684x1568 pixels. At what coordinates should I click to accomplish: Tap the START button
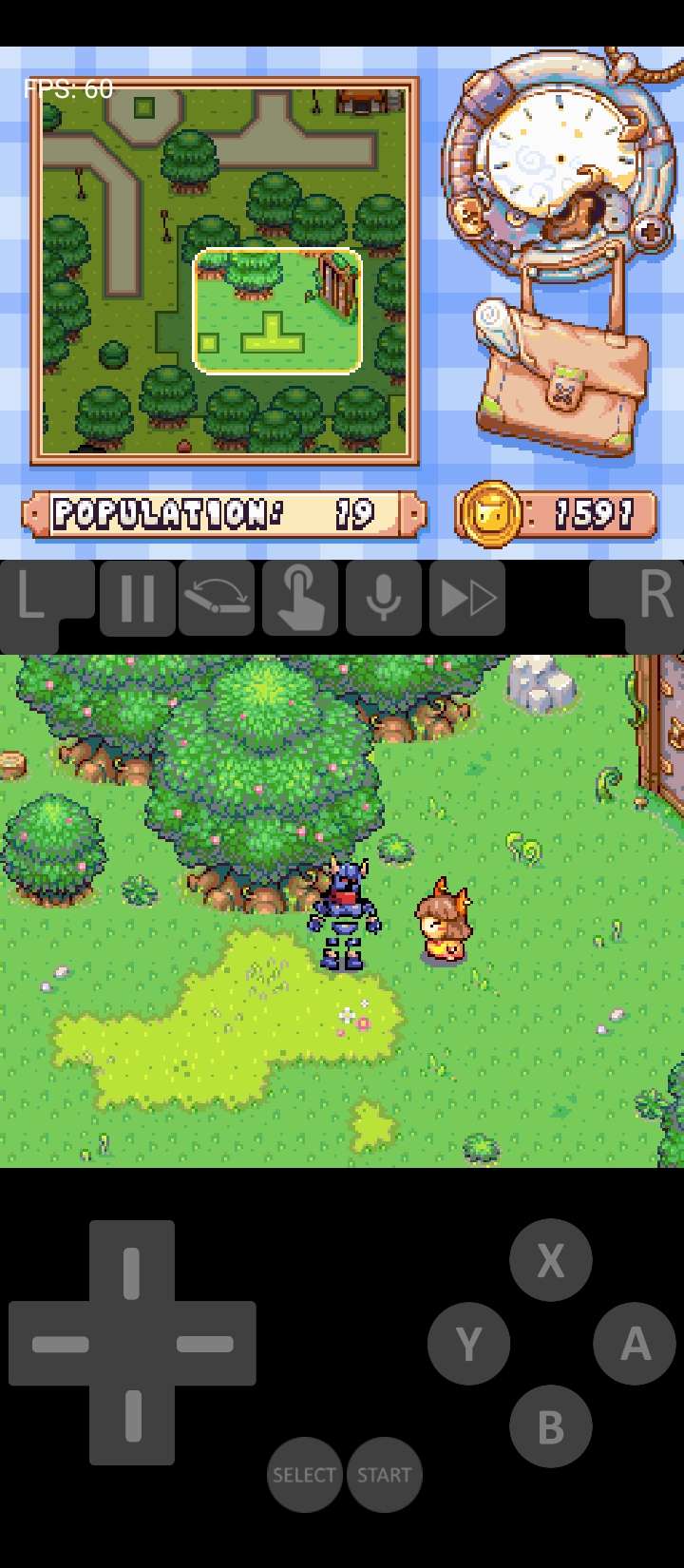pyautogui.click(x=384, y=1475)
